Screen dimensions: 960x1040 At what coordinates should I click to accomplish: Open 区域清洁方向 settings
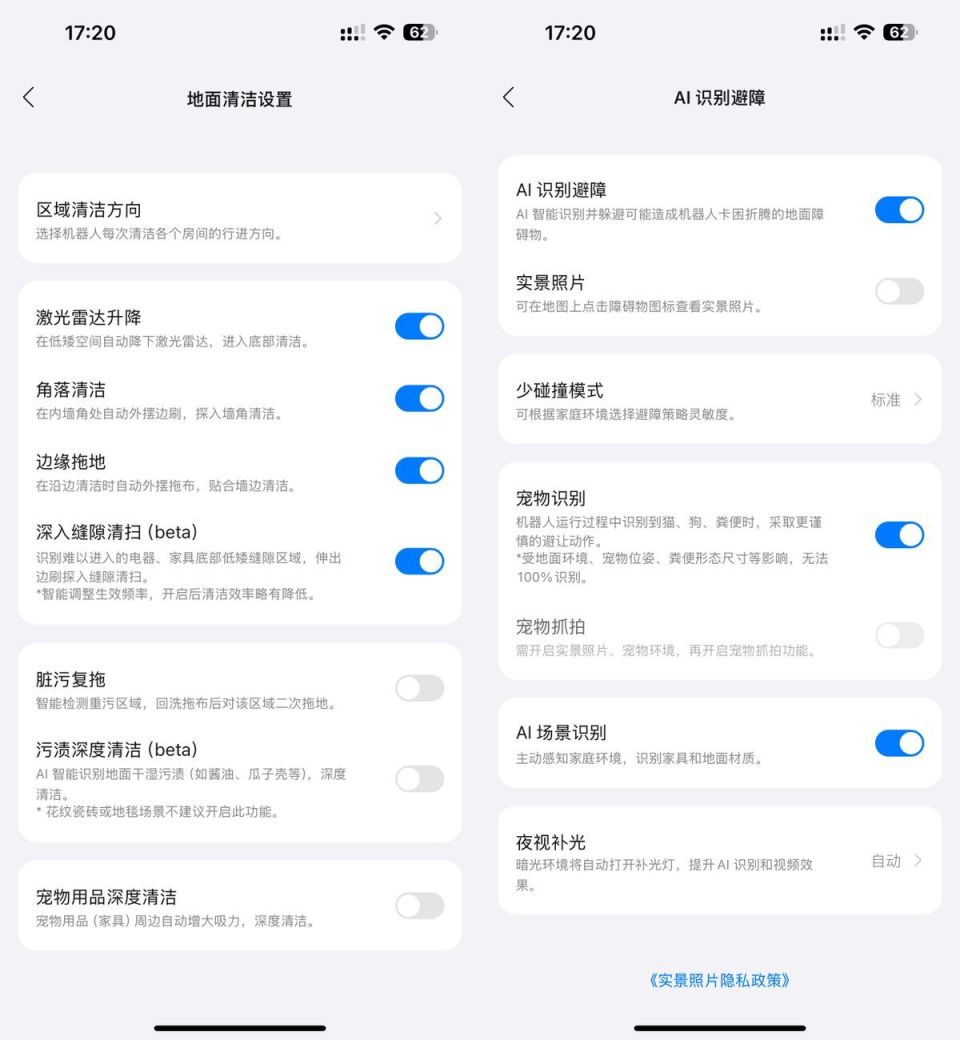pos(240,217)
